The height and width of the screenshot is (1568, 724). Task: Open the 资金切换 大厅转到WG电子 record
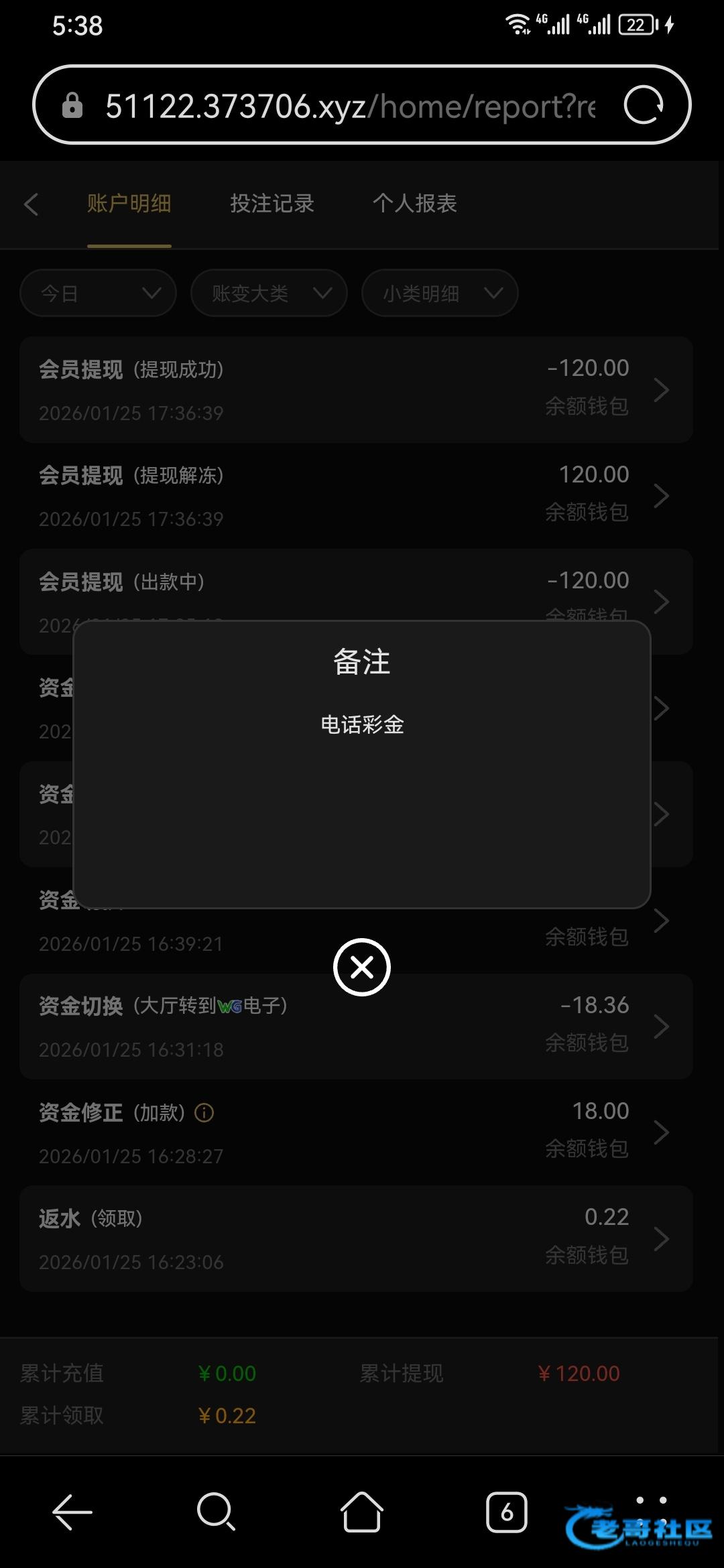[x=355, y=1026]
